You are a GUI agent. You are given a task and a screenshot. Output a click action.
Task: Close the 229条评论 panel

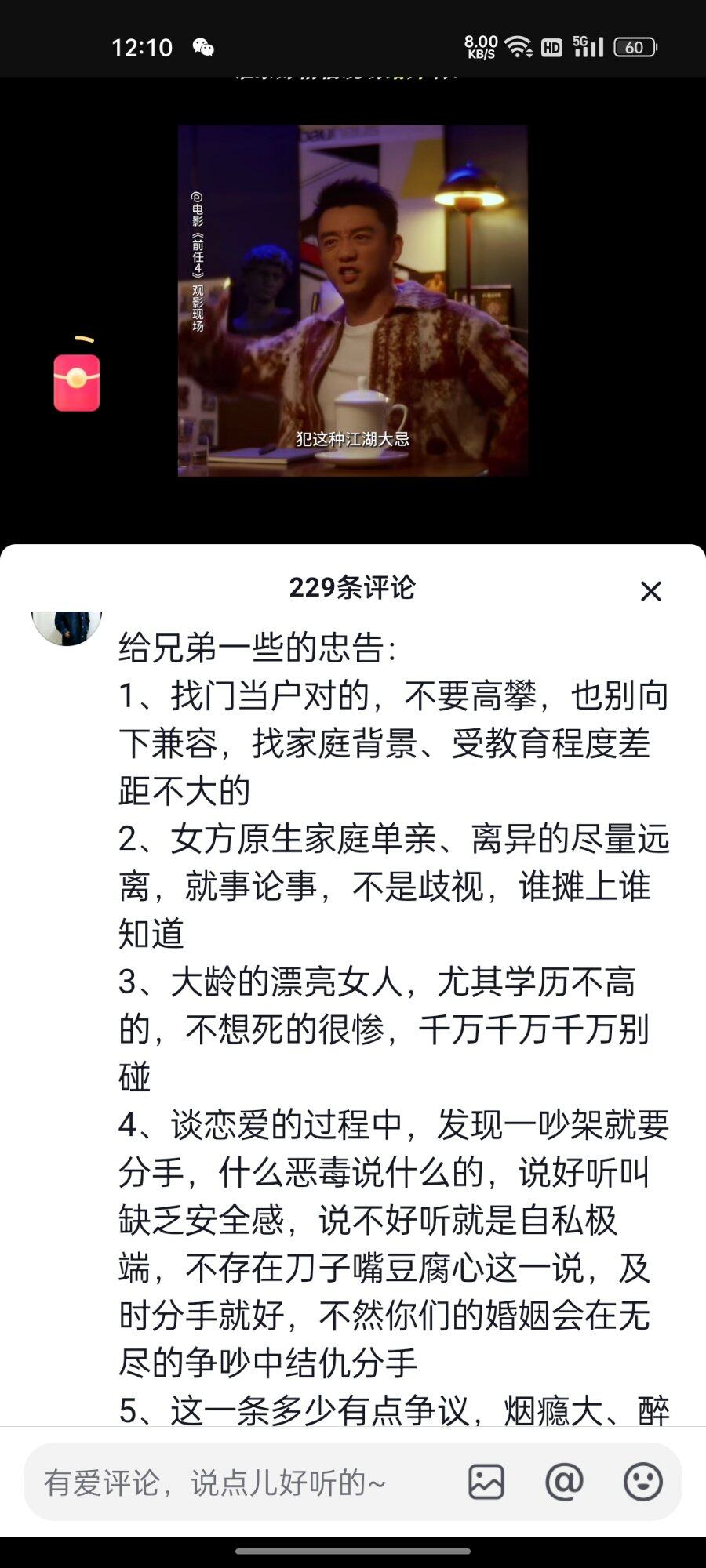(650, 591)
